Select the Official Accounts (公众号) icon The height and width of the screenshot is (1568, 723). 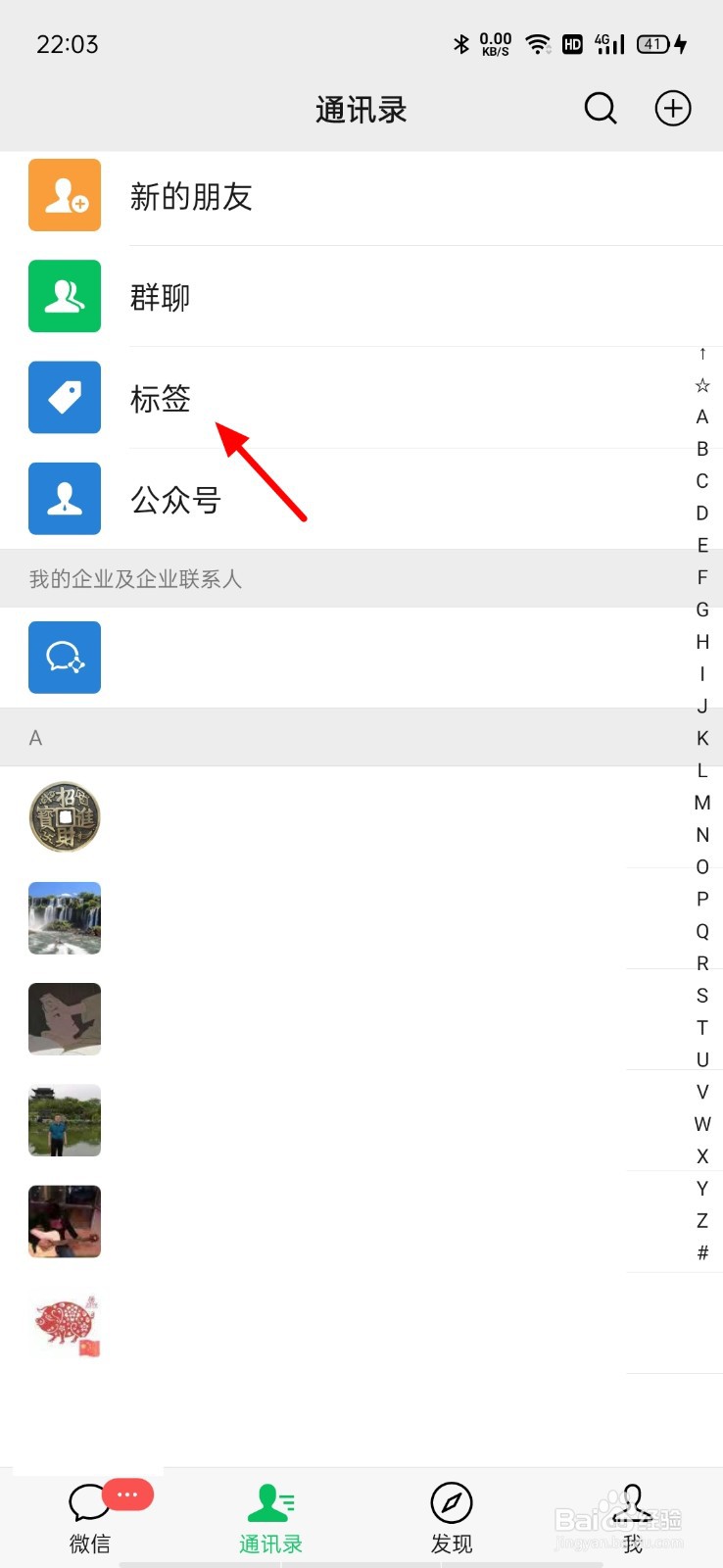tap(65, 499)
